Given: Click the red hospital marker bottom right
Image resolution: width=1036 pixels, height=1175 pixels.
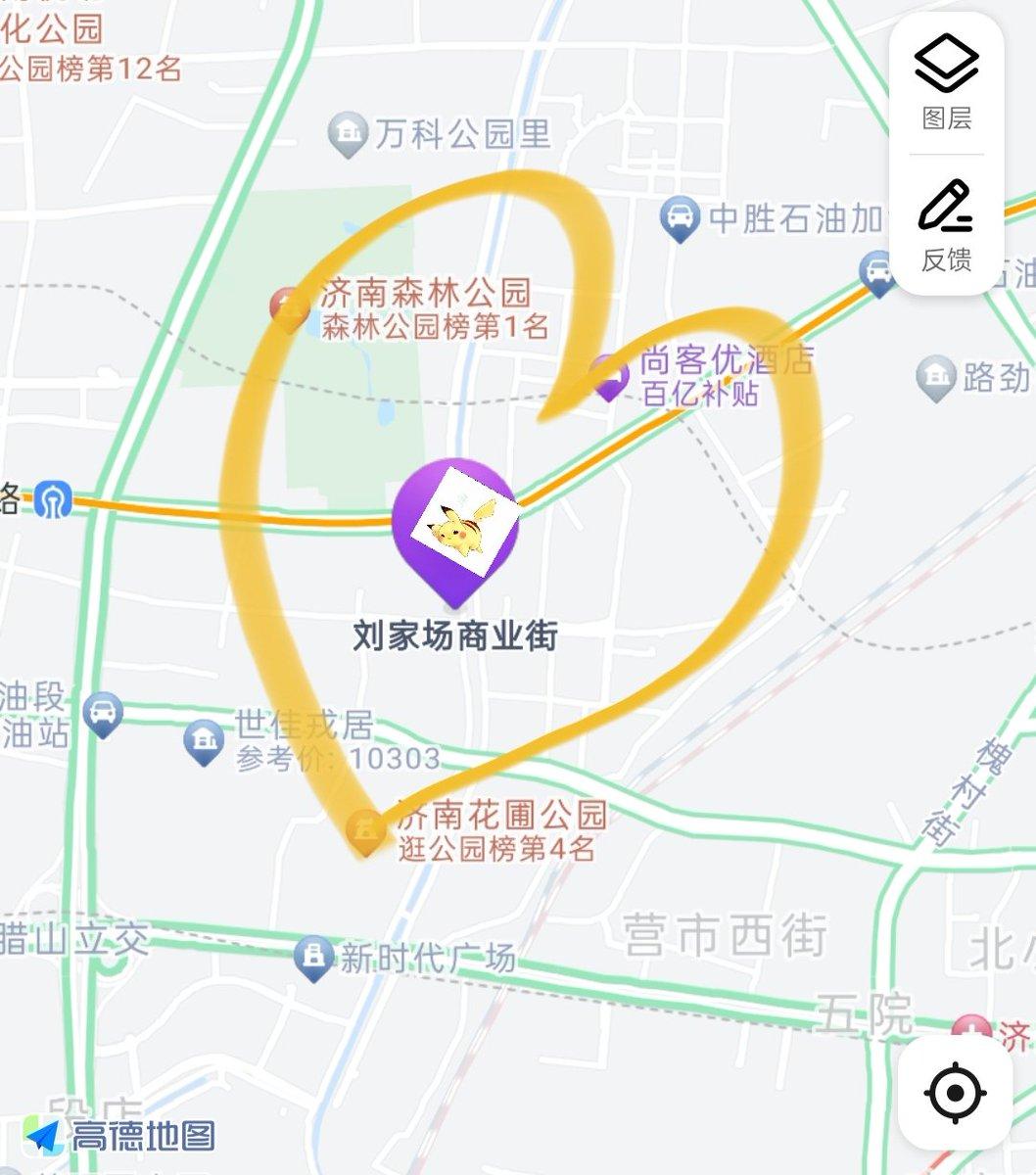Looking at the screenshot, I should coord(973,1027).
